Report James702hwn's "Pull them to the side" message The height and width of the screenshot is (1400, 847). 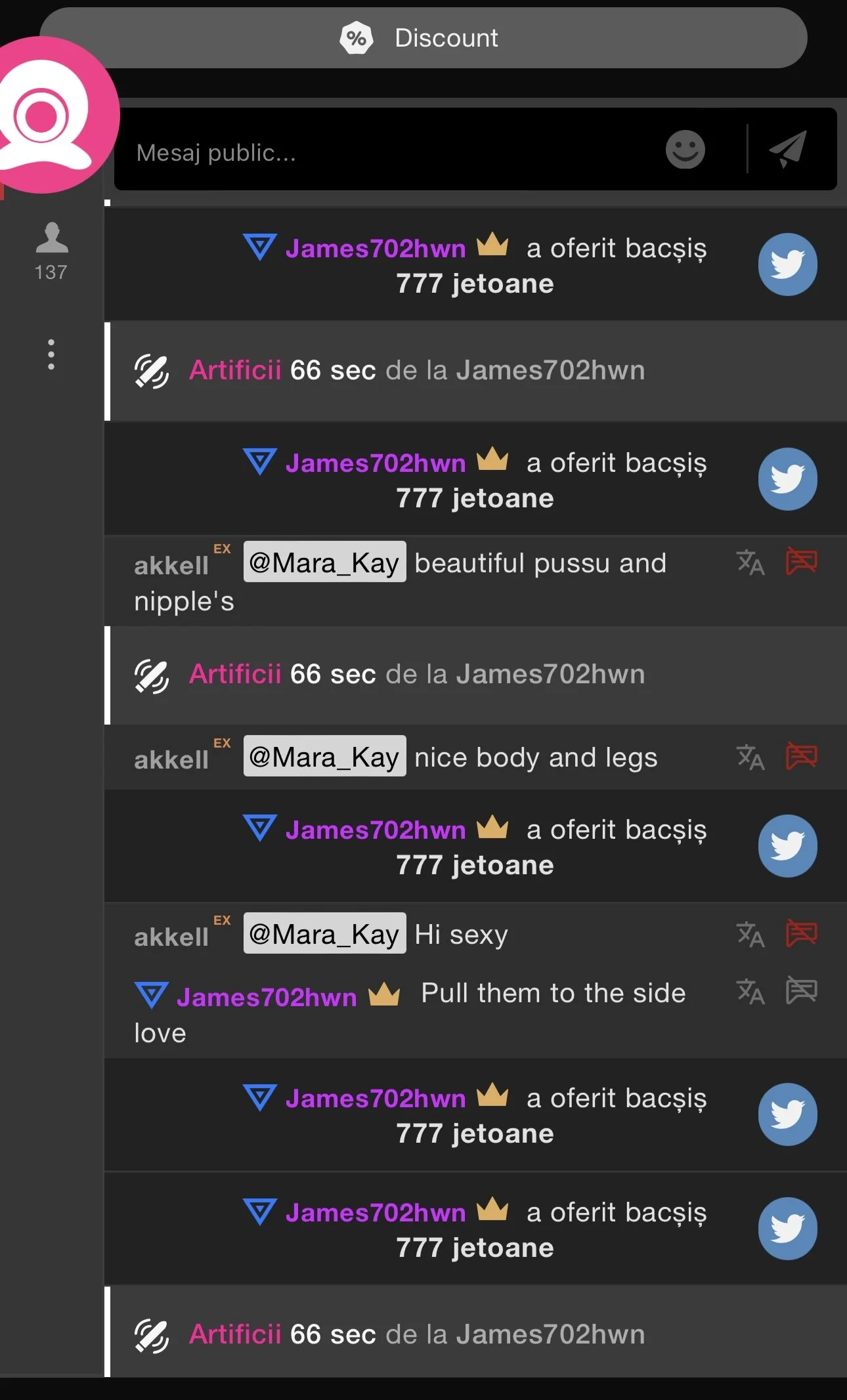801,991
